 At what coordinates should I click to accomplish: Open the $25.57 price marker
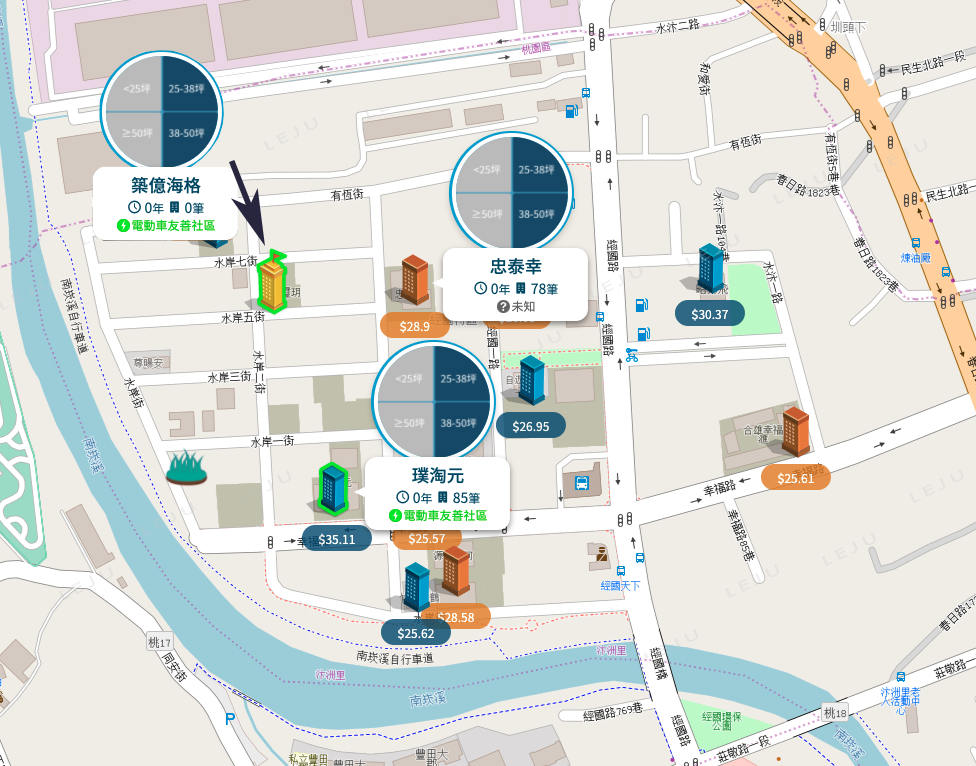(426, 539)
